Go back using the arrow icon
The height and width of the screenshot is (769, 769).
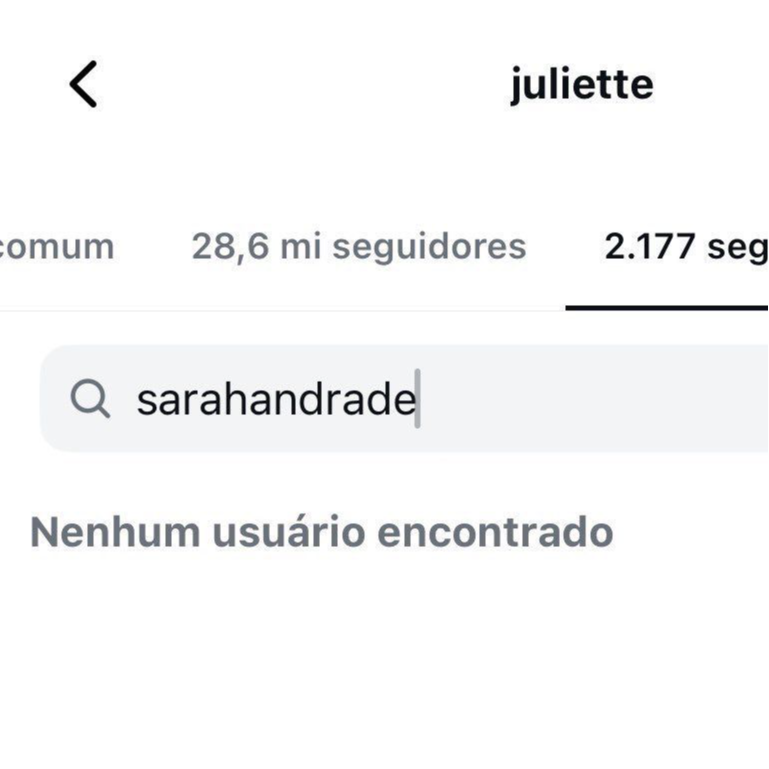click(x=84, y=84)
